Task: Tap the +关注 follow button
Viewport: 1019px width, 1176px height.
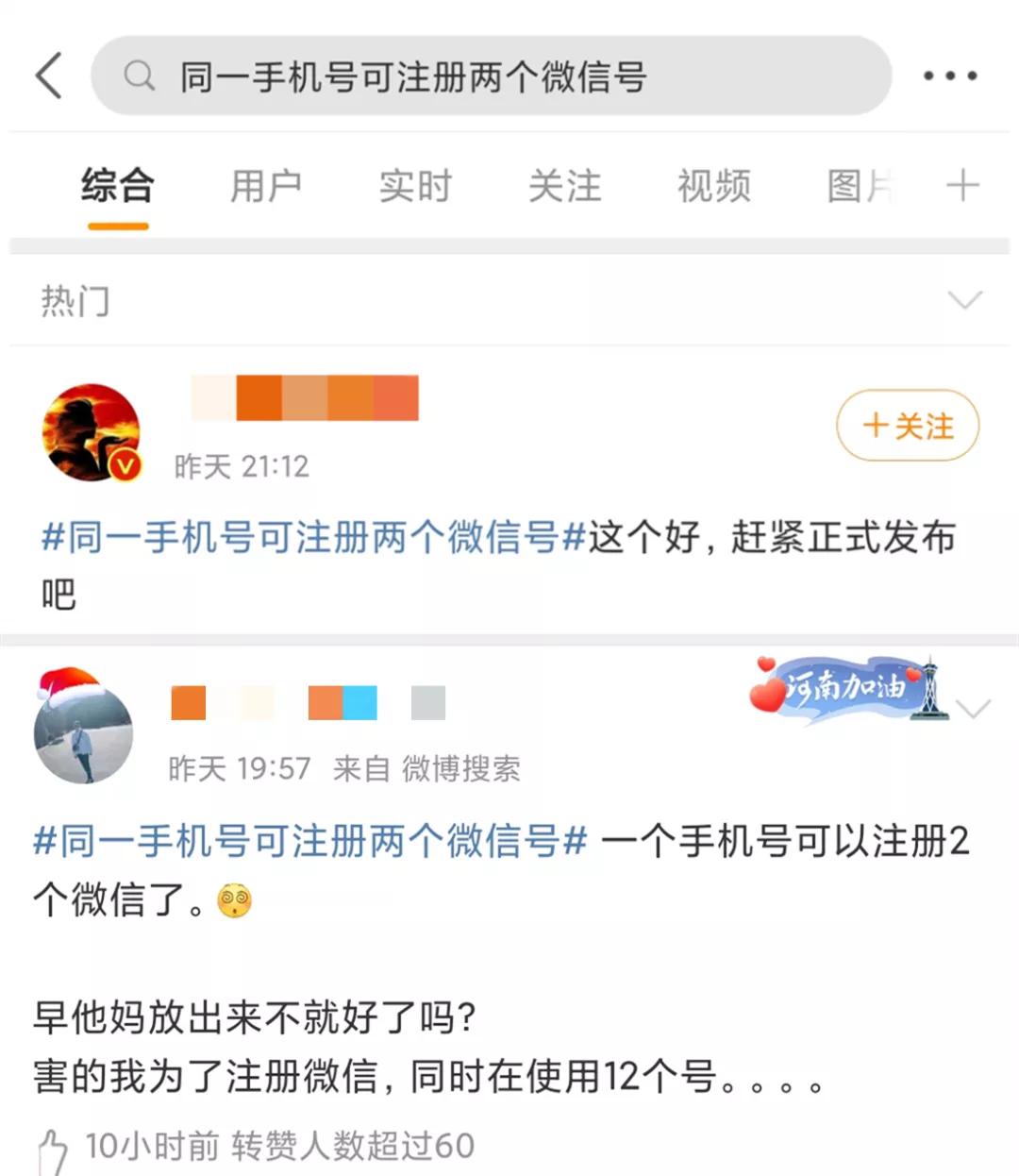Action: (907, 426)
